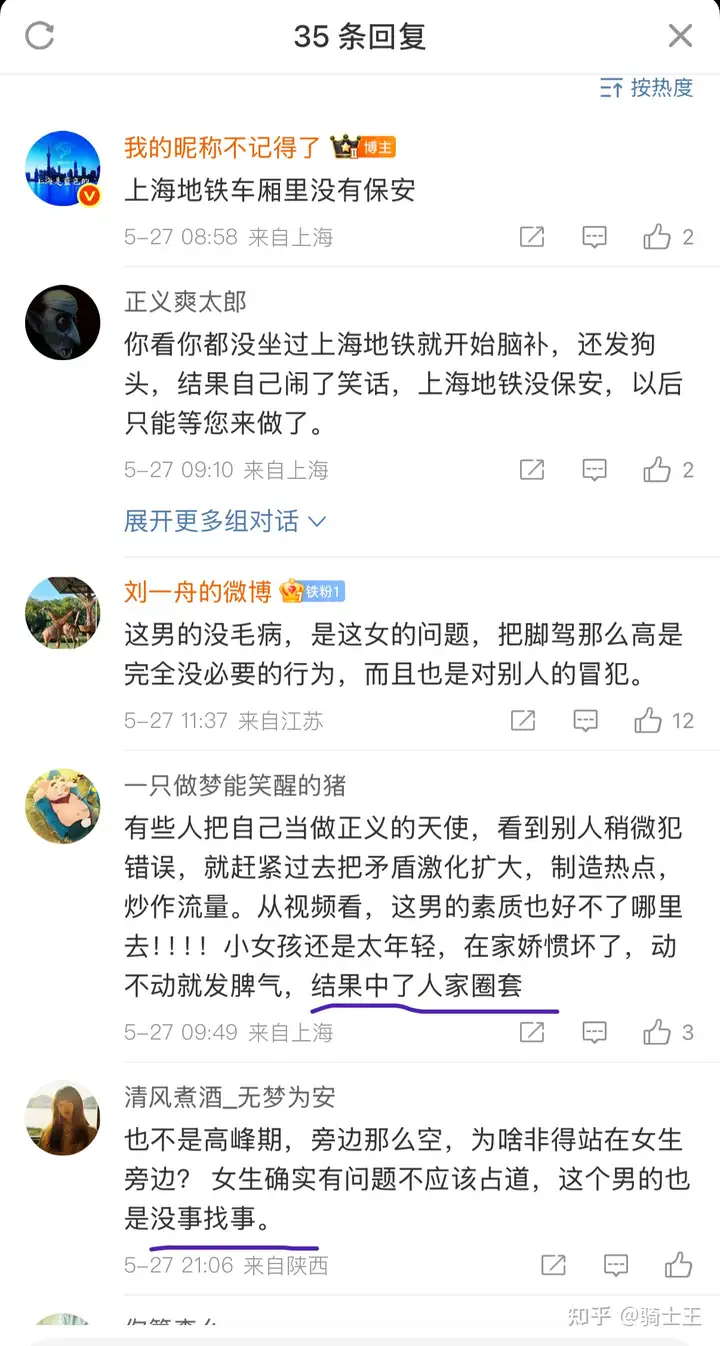
Task: Comment on 刘一舟的微博's reply
Action: 586,721
